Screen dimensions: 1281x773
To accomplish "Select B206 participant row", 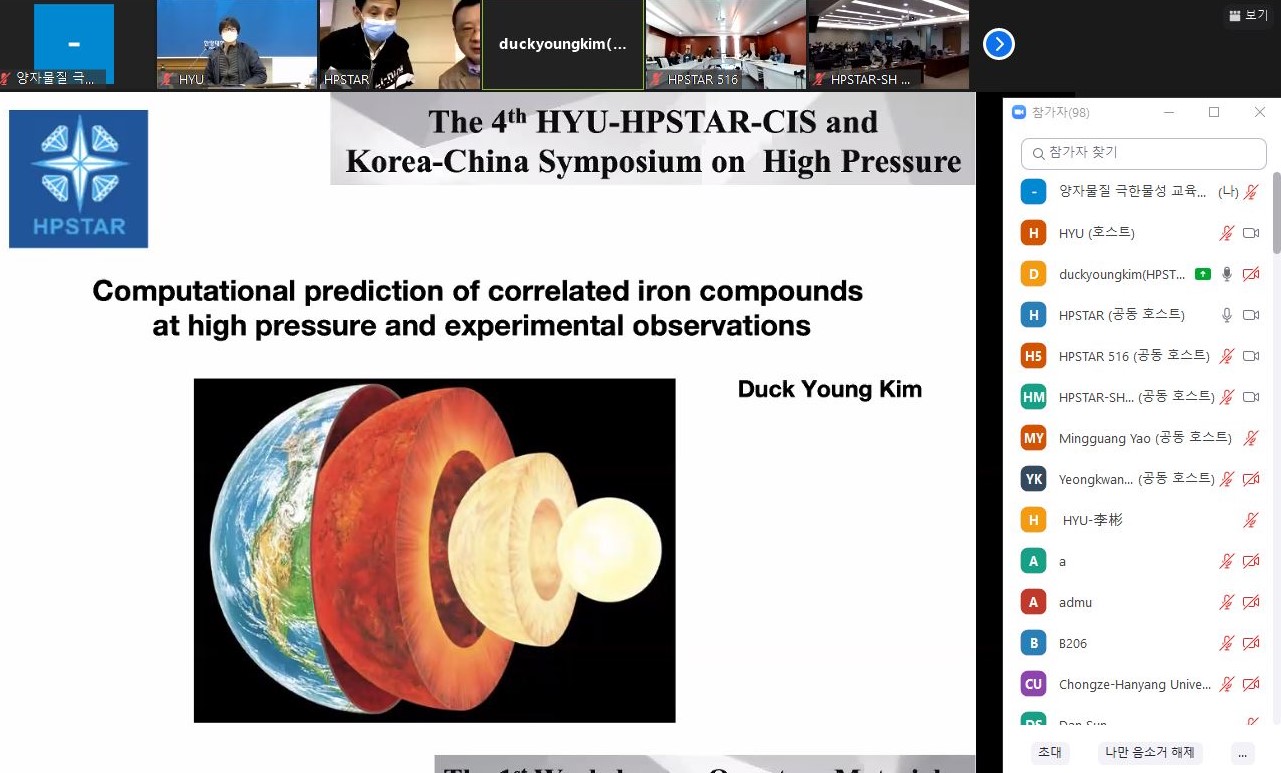I will tap(1073, 643).
